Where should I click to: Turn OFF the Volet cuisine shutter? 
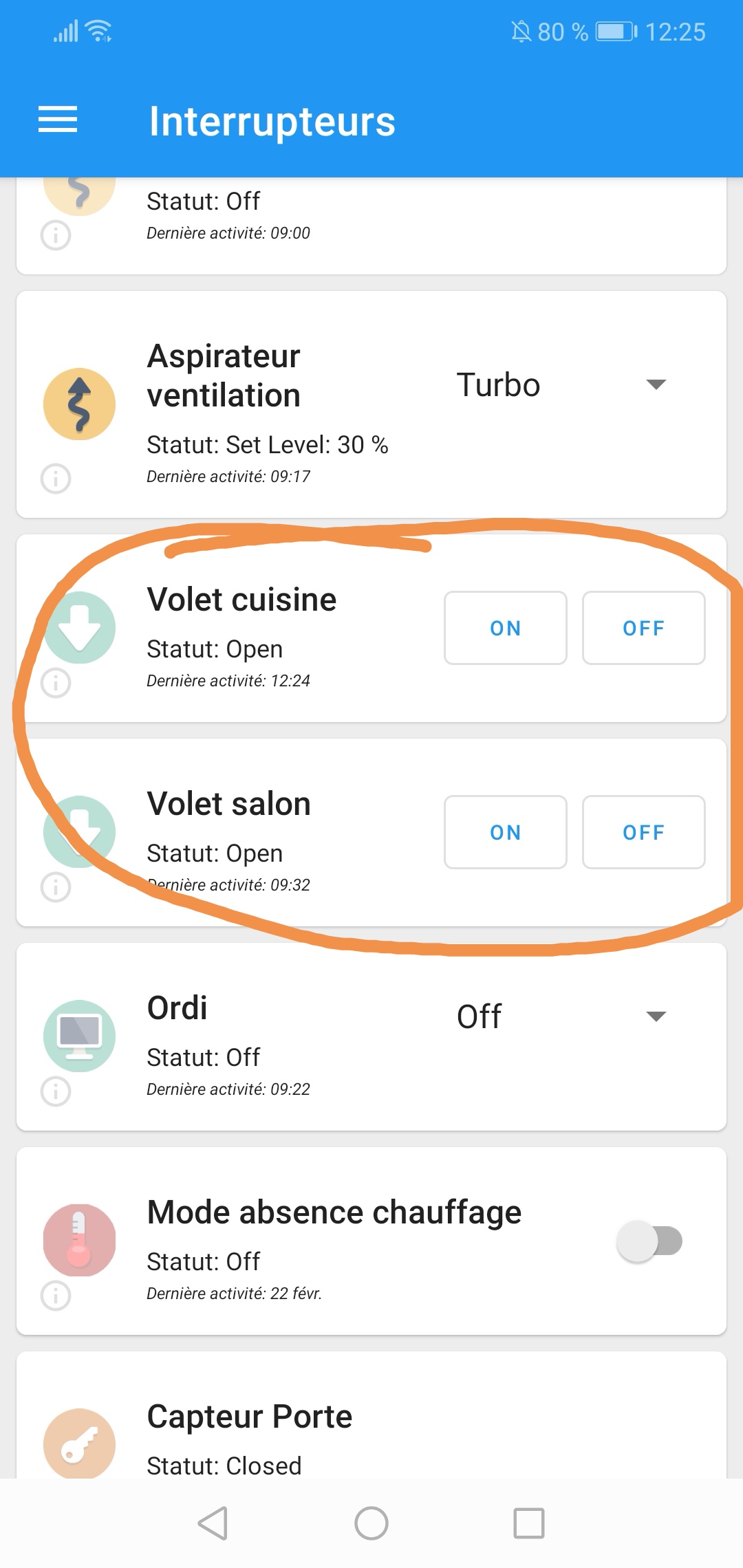(x=643, y=627)
